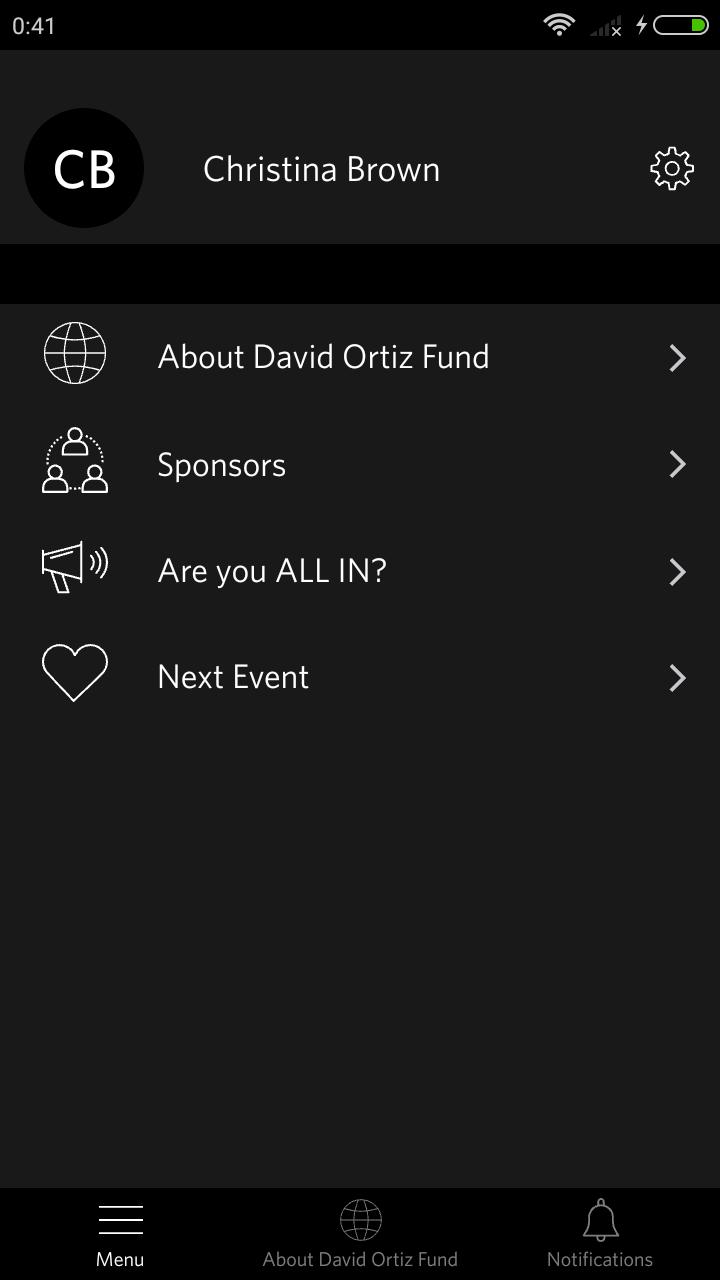View the Sponsors list
Screen dimensions: 720x1280
[x=360, y=464]
